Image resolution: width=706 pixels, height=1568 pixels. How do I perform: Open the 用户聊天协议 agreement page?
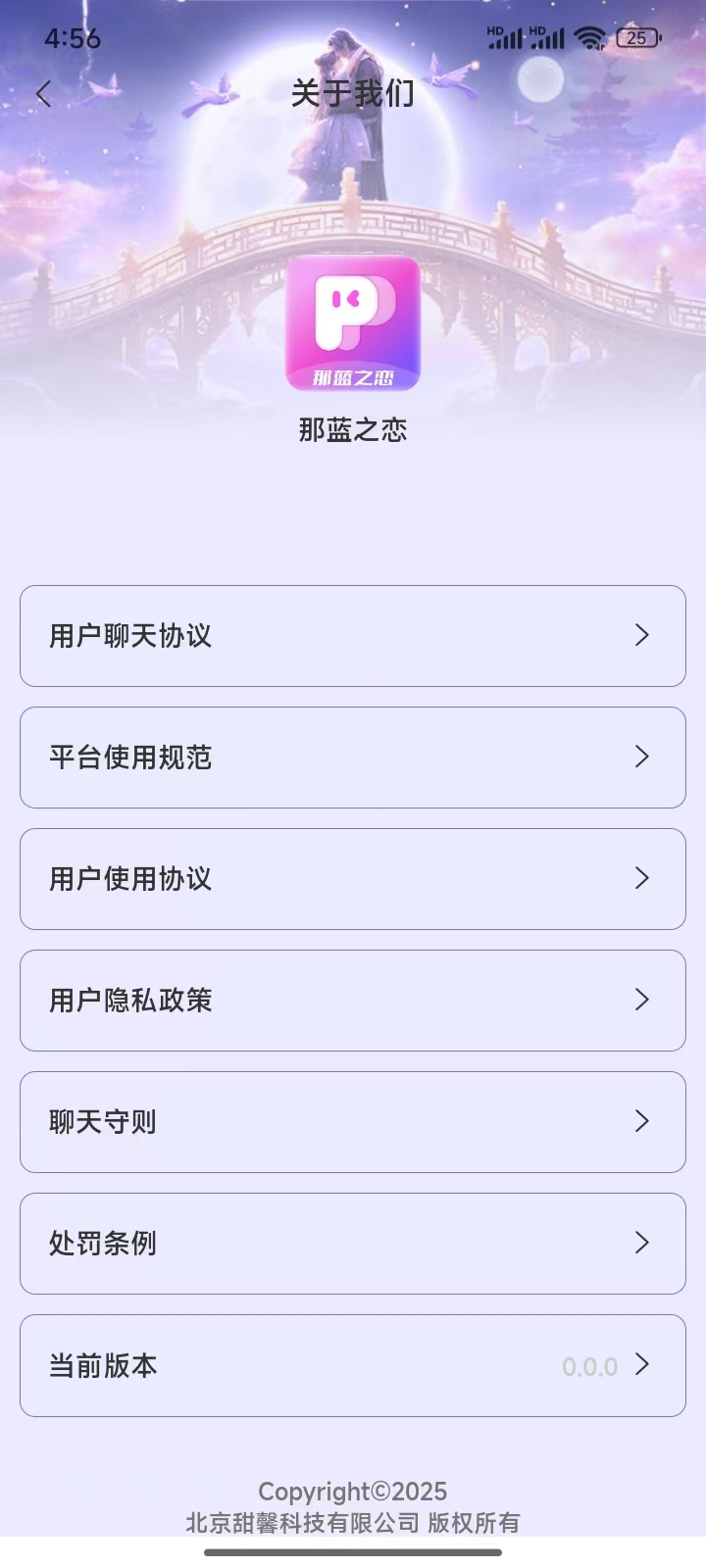(x=352, y=636)
